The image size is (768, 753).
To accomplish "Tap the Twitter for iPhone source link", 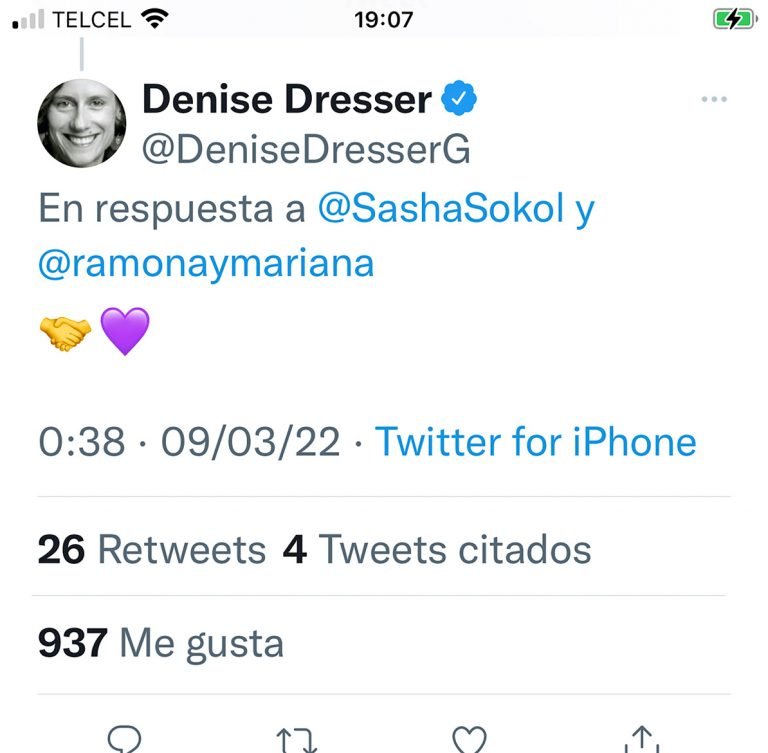I will (535, 441).
